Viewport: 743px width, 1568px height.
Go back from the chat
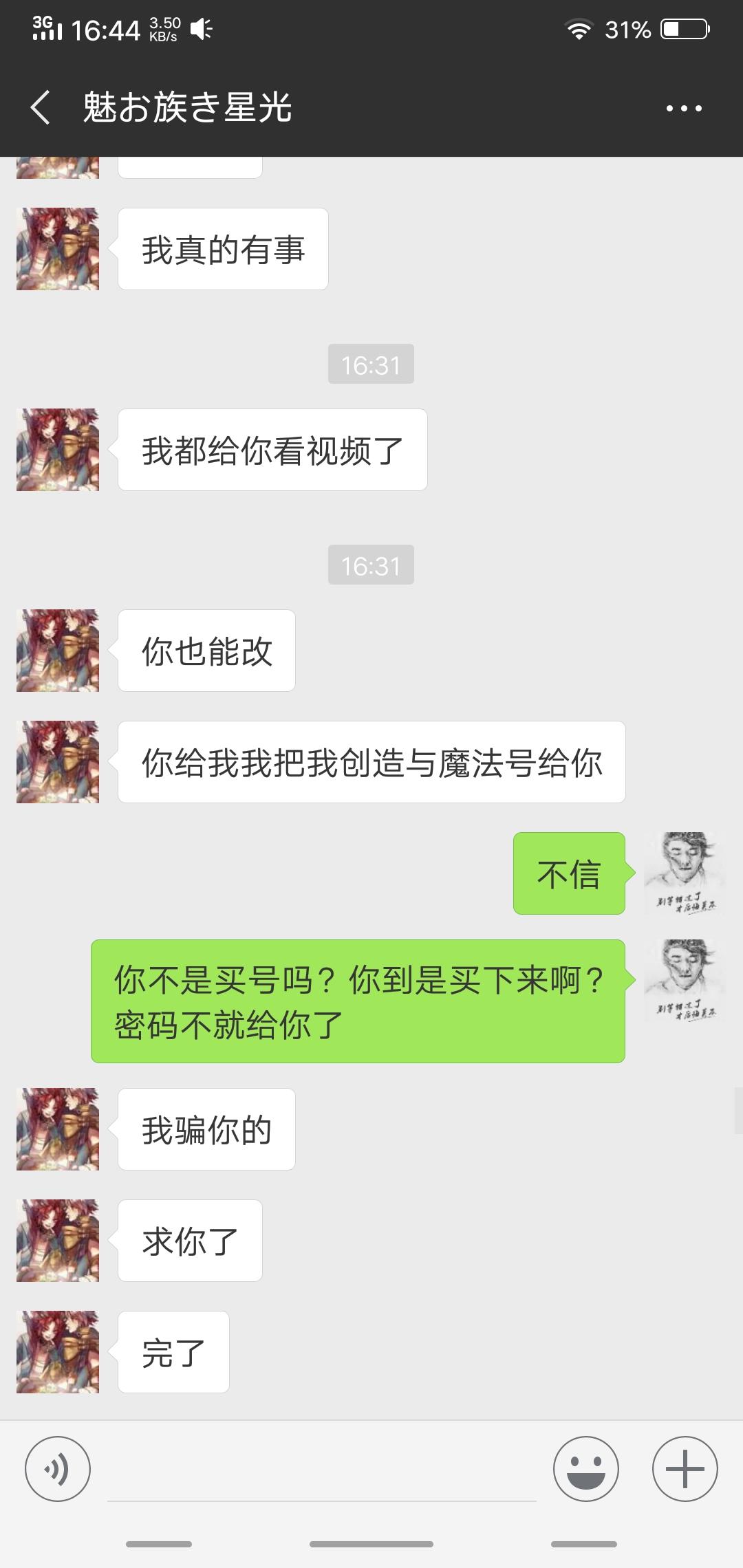click(41, 108)
